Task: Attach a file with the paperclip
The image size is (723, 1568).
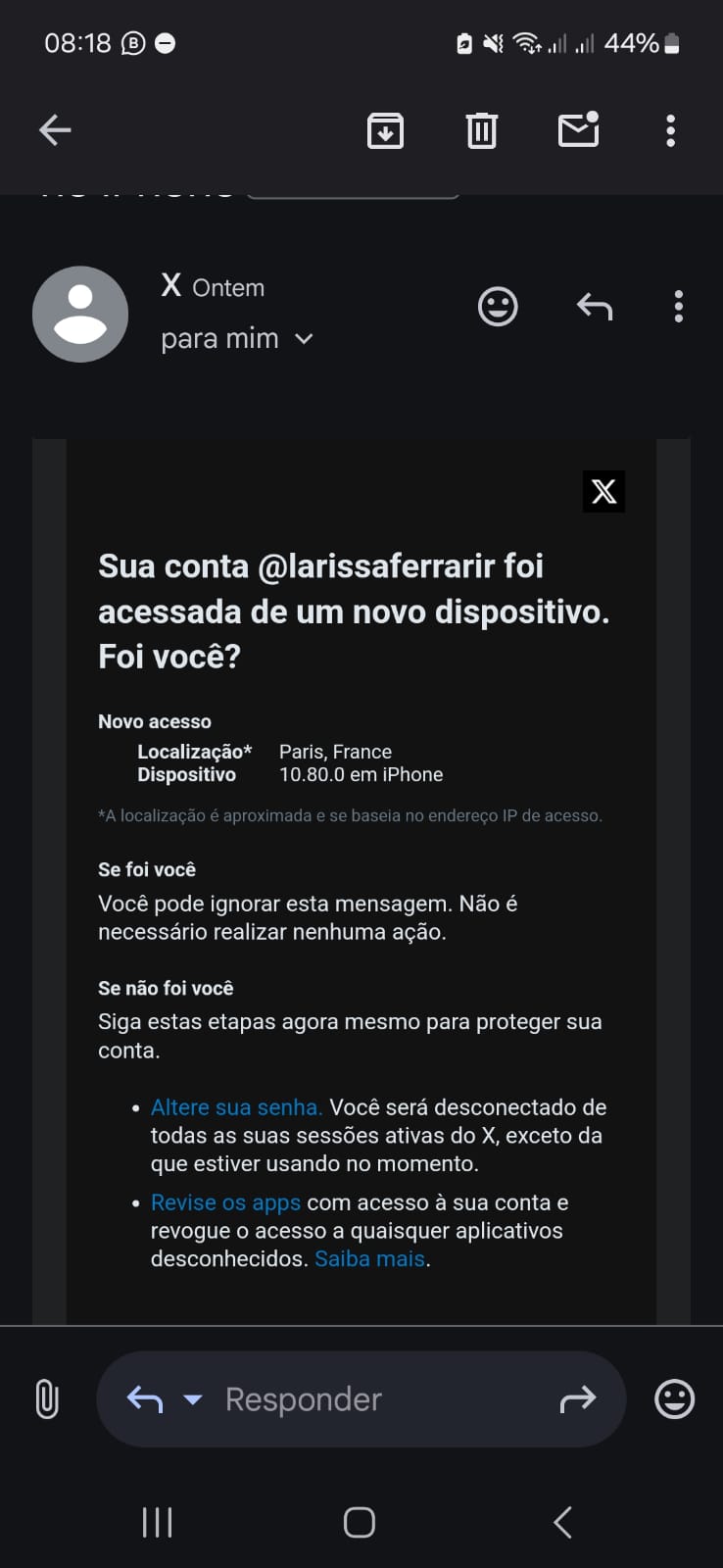Action: [47, 1398]
